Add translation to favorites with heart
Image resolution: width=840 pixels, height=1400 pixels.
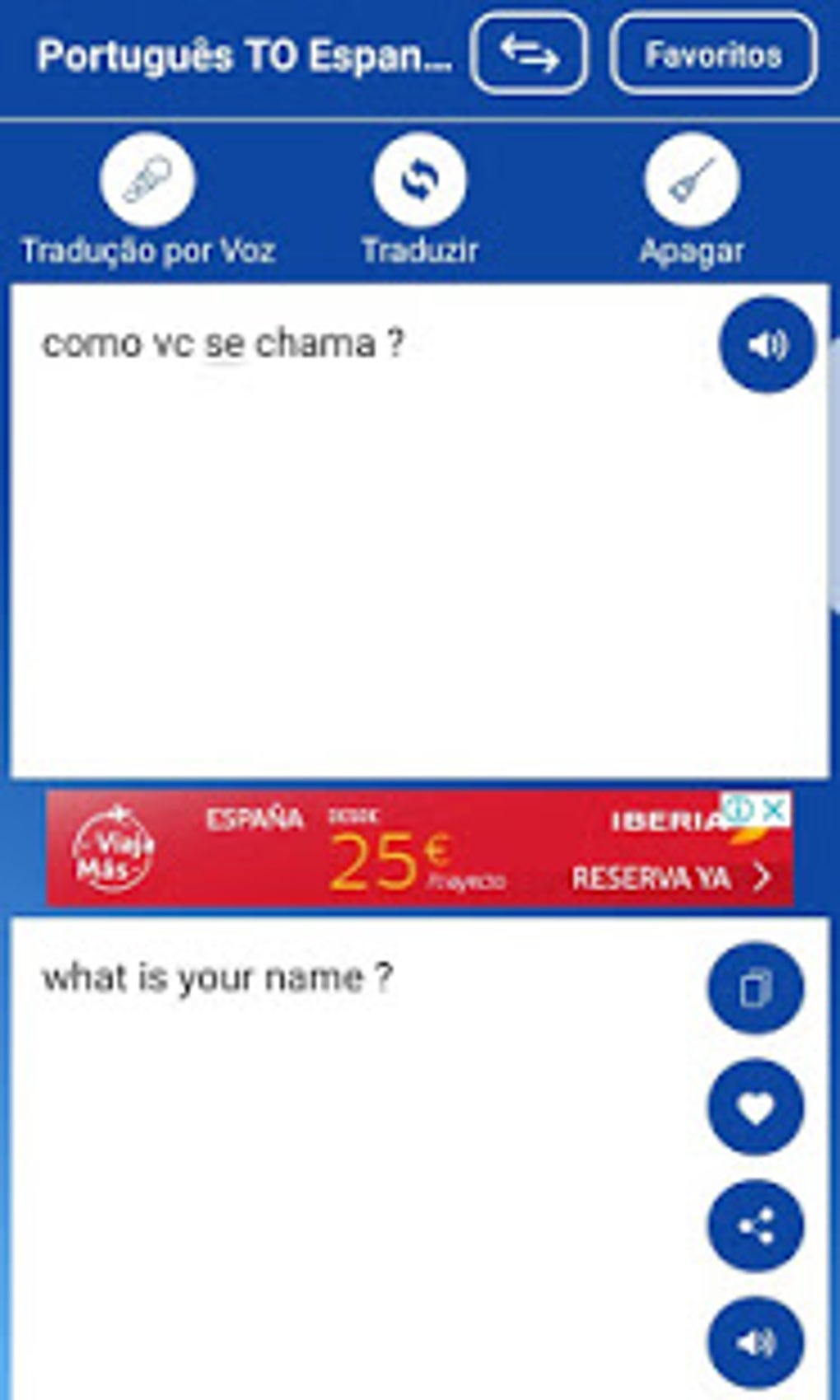point(755,1108)
